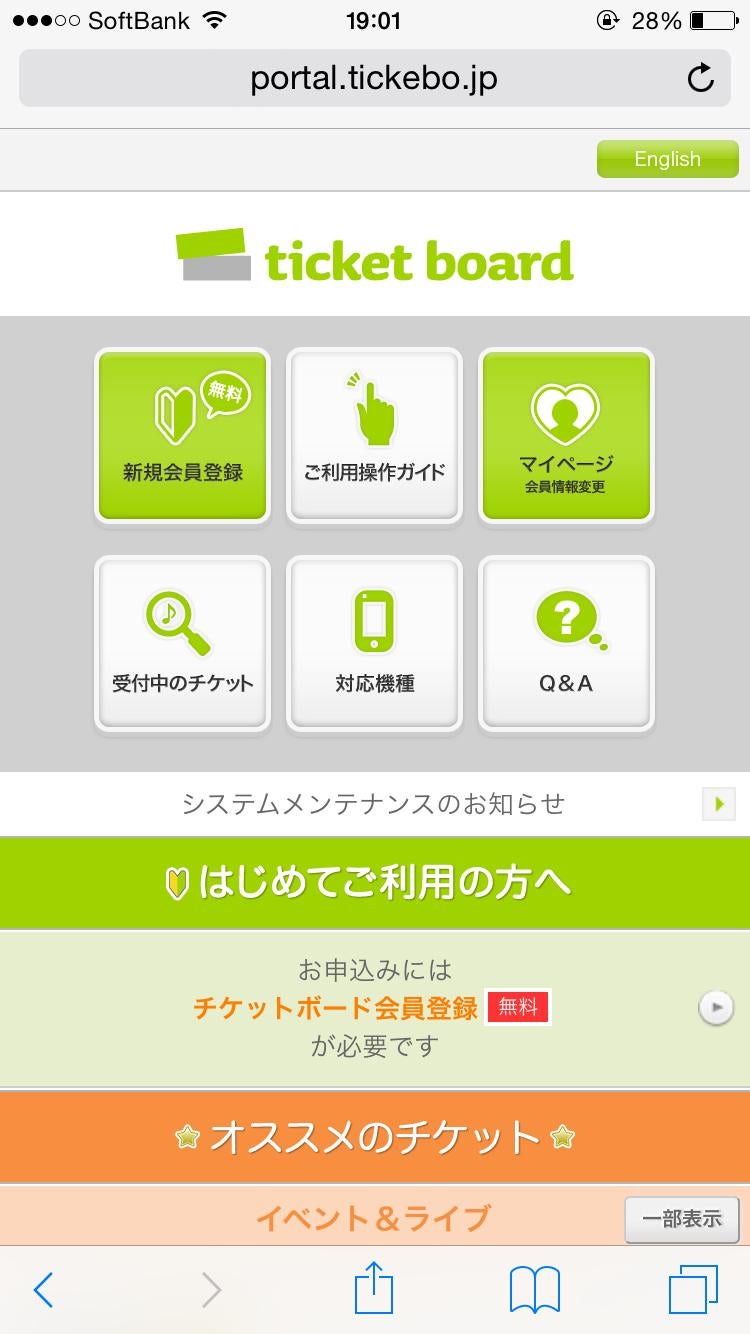The image size is (750, 1334).
Task: Open Safari bookmarks
Action: coord(534,1290)
